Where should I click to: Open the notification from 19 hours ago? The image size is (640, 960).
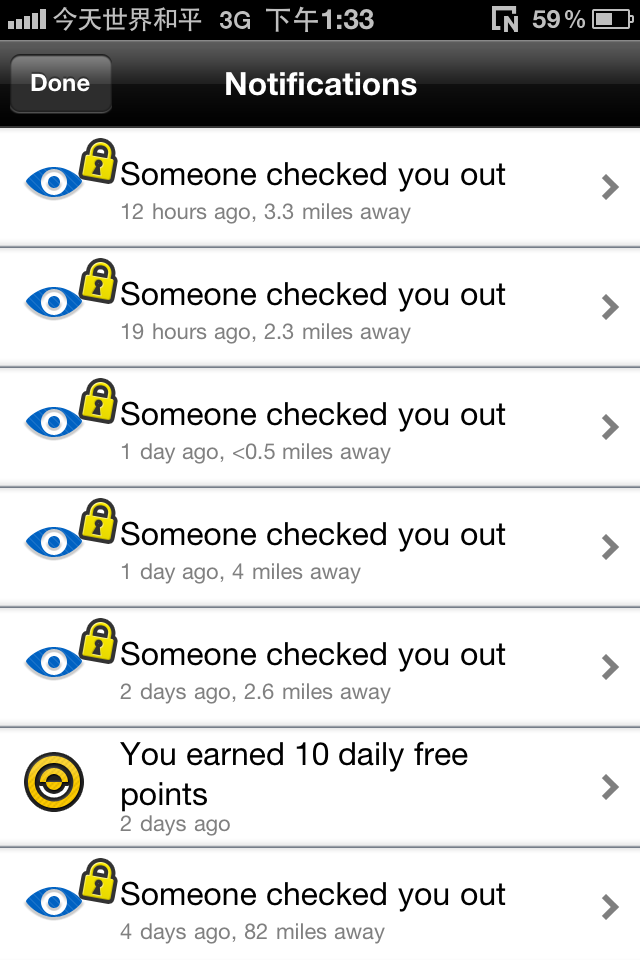320,307
